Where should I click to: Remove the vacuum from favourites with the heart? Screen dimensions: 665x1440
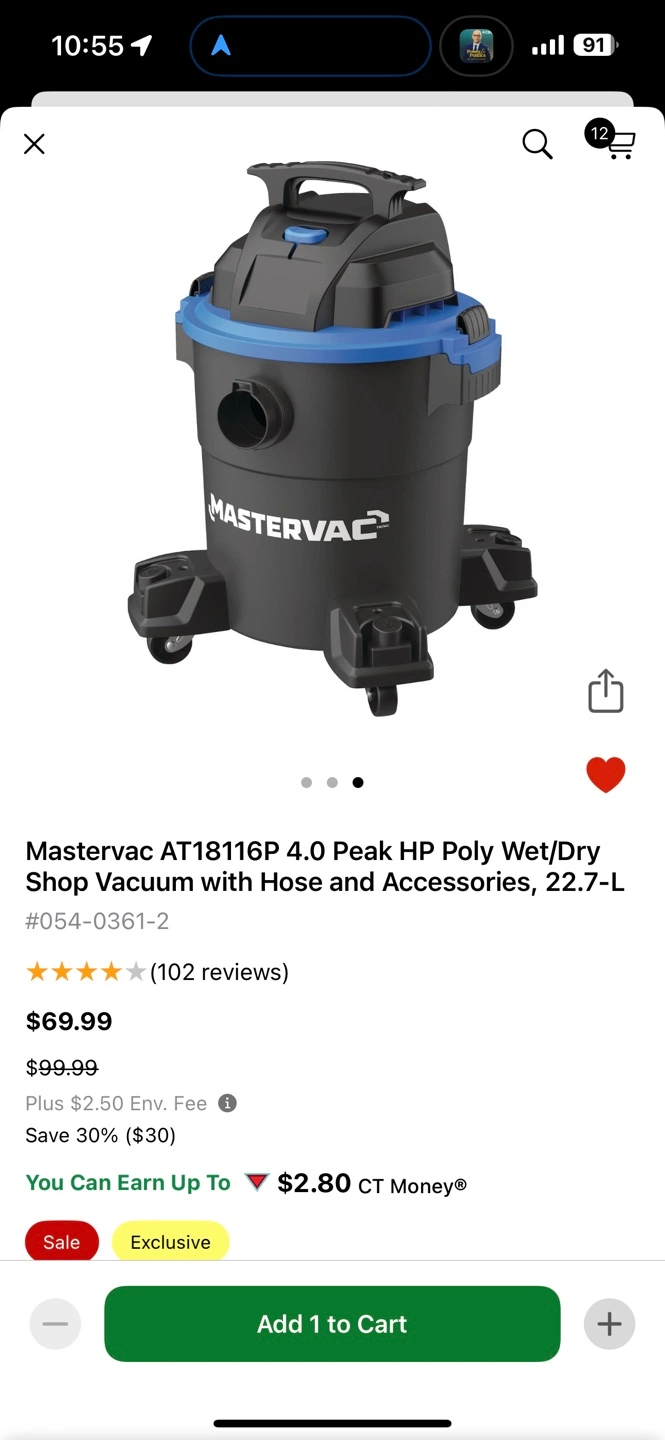pyautogui.click(x=605, y=775)
